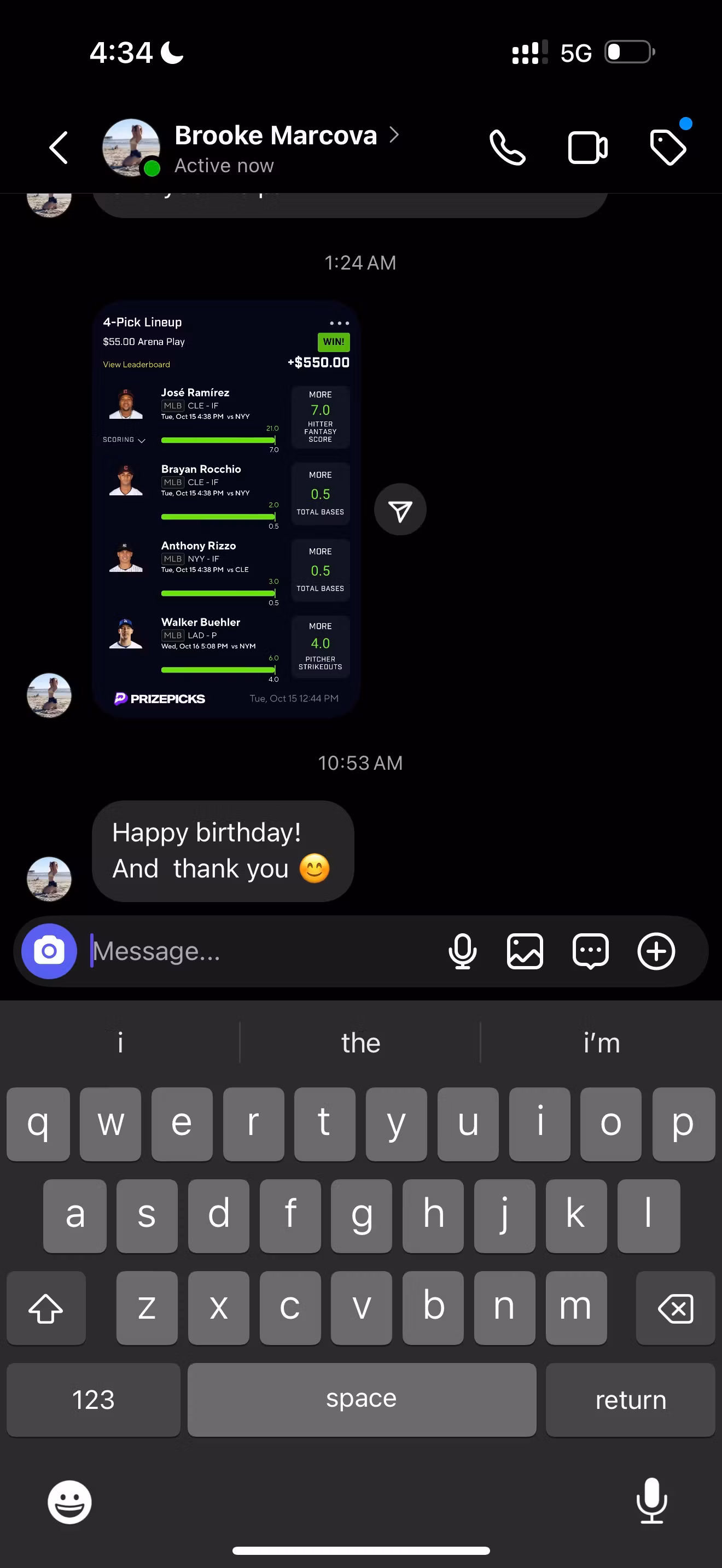Viewport: 722px width, 1568px height.
Task: Forward the shared lineup image
Action: pyautogui.click(x=400, y=510)
